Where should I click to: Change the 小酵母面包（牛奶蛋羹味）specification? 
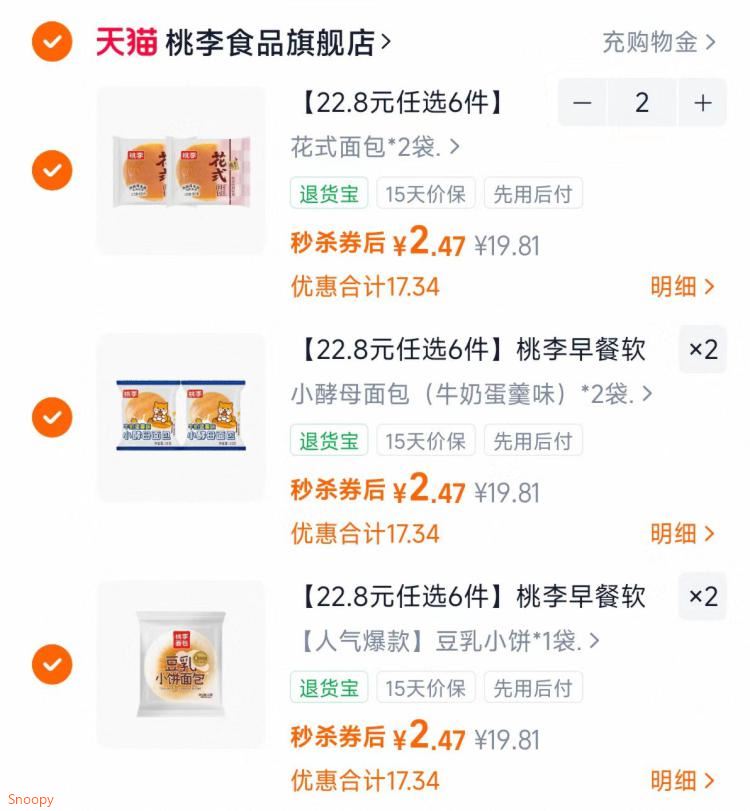pyautogui.click(x=471, y=394)
